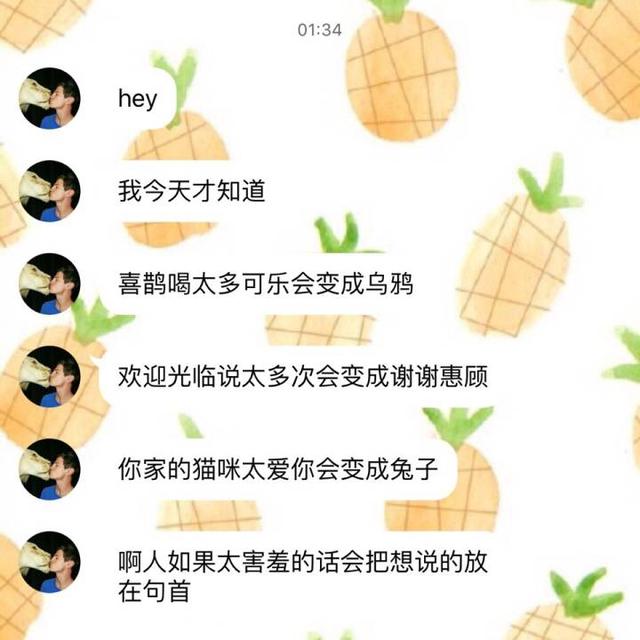The width and height of the screenshot is (640, 640).
Task: Open sender's avatar beside the hey message
Action: [x=49, y=98]
